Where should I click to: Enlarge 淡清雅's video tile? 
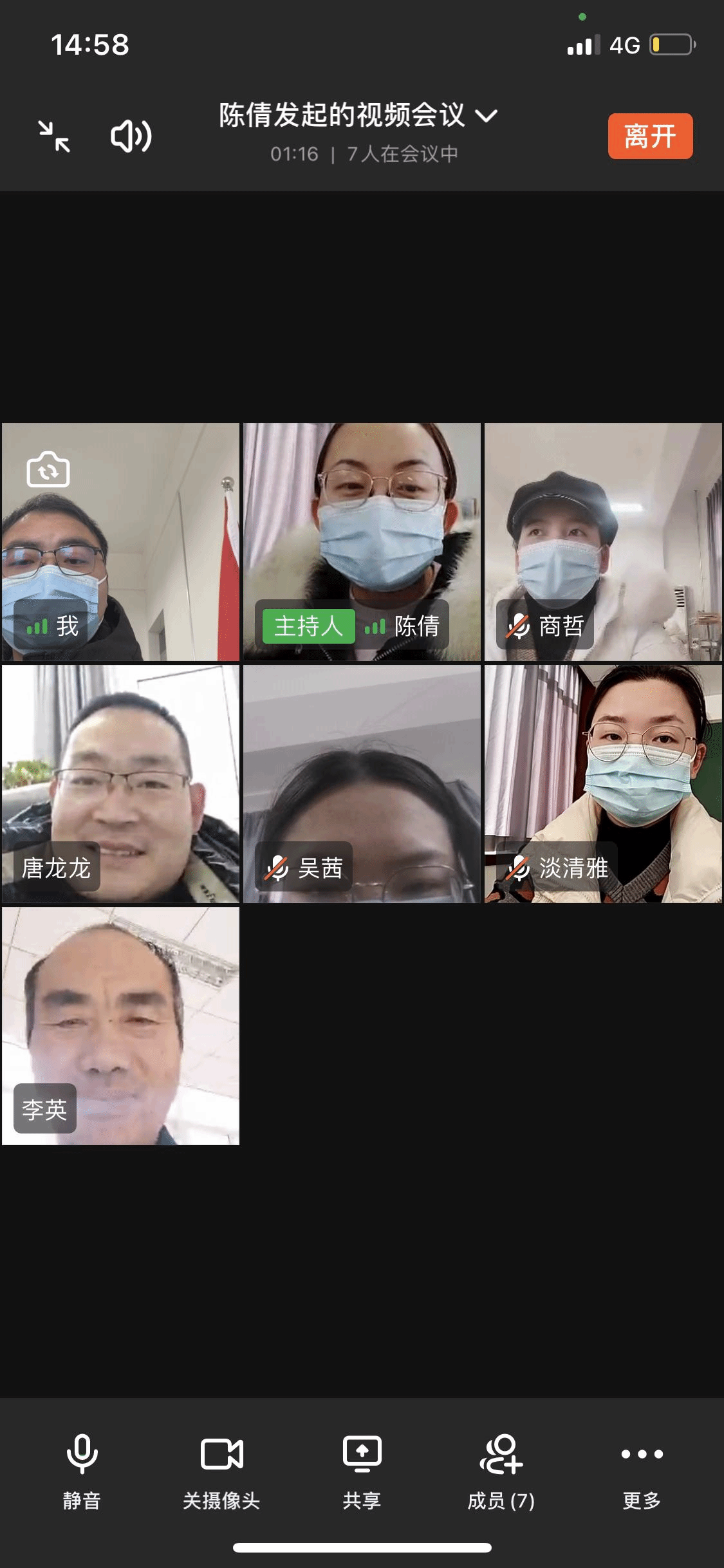tap(603, 783)
